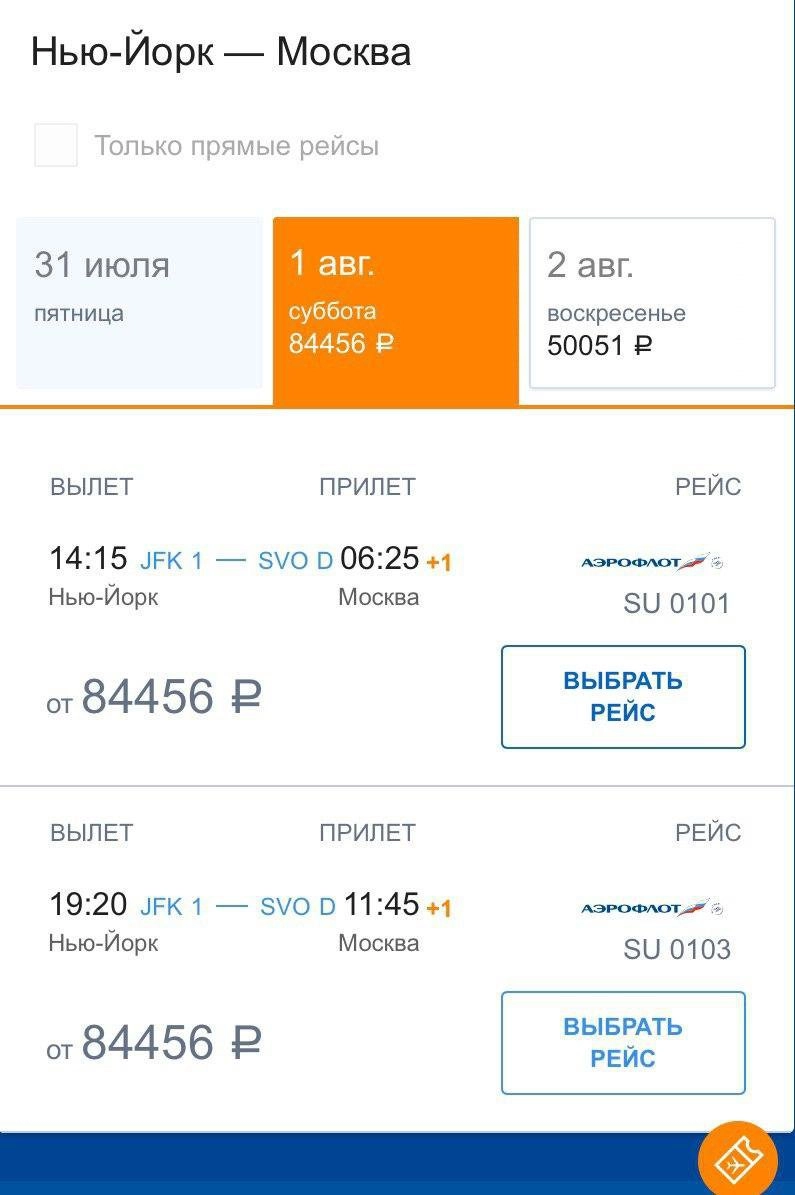This screenshot has height=1195, width=795.
Task: Select the 1 авг. суббота date tab
Action: point(396,311)
